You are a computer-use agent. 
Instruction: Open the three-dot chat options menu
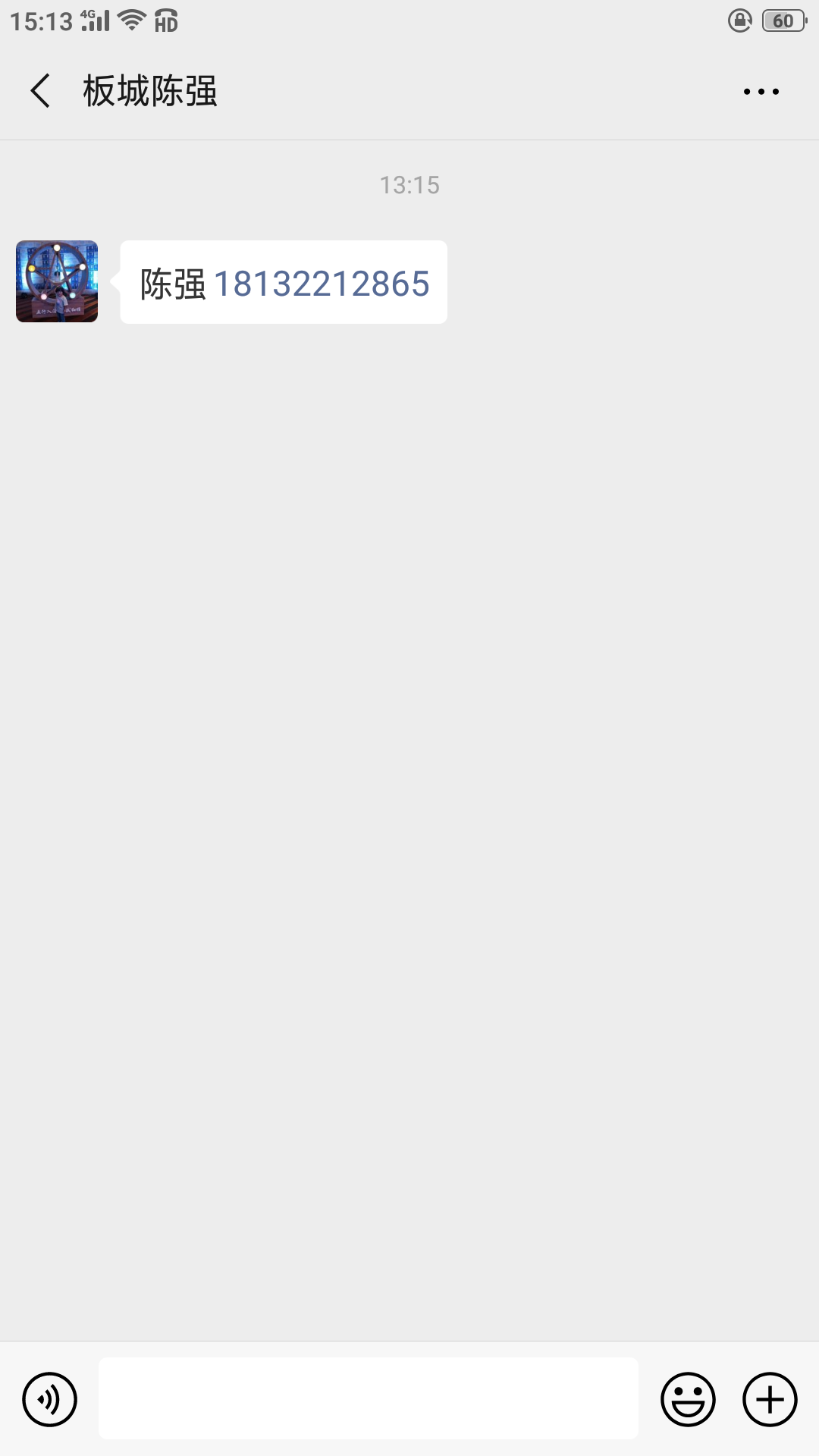point(761,92)
